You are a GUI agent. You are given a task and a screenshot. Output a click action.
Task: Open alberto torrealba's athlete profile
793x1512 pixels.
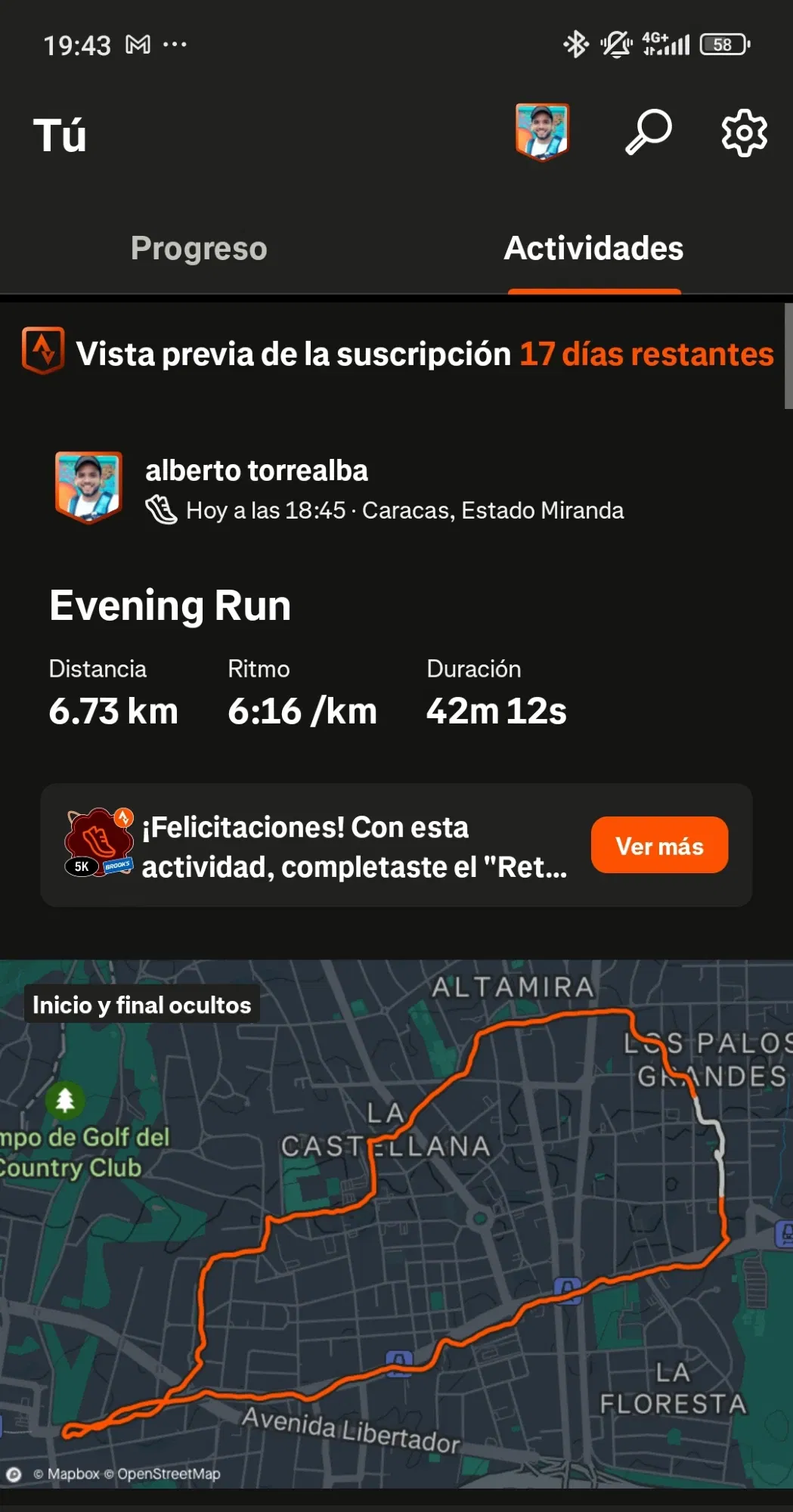pyautogui.click(x=256, y=470)
